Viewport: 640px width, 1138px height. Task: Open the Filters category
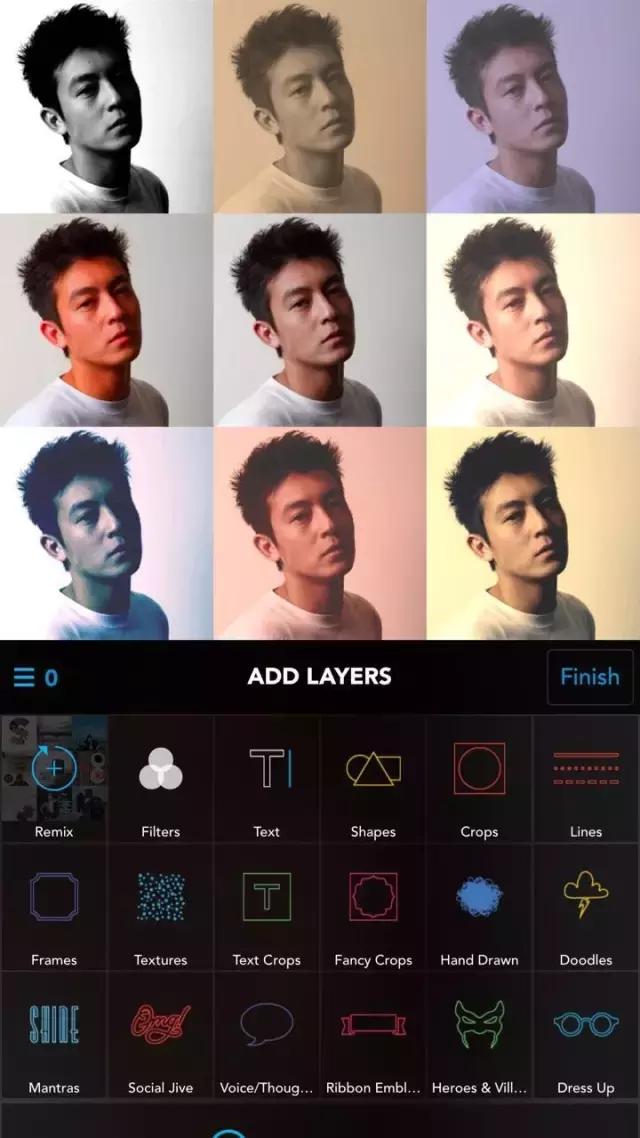160,780
